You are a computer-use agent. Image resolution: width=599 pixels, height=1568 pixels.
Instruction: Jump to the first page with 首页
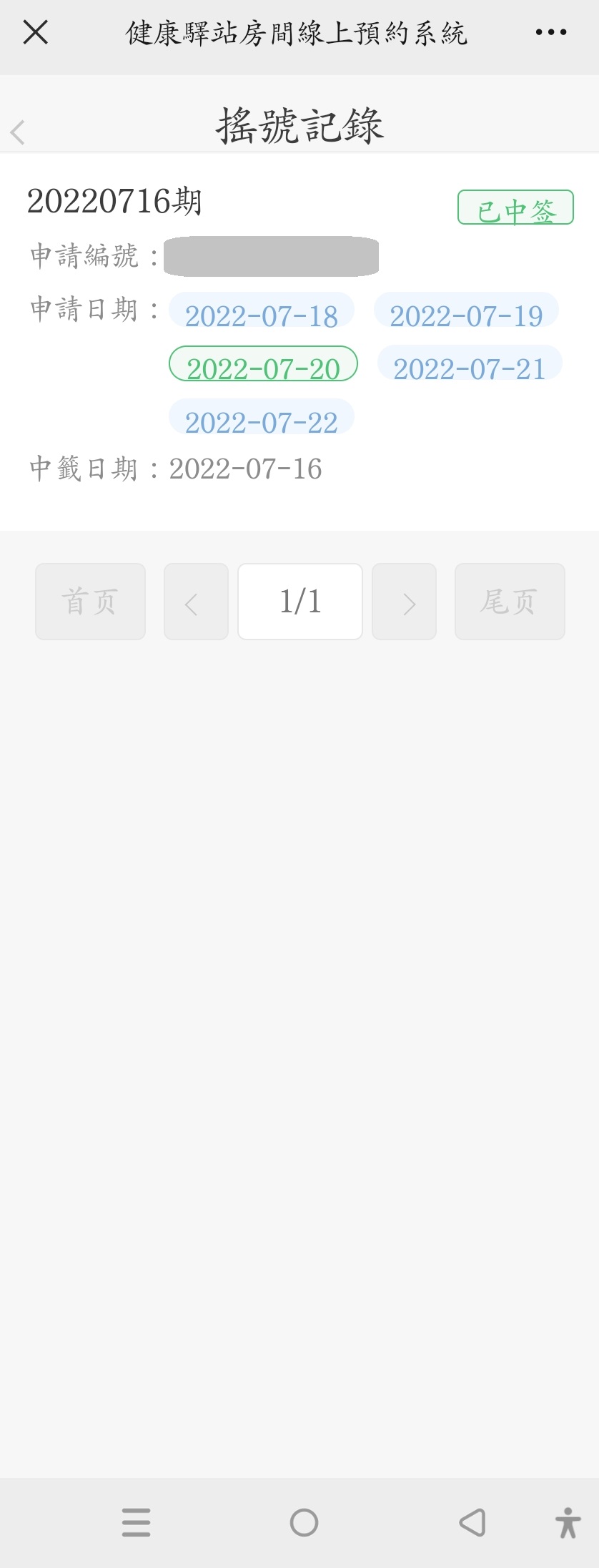tap(90, 602)
